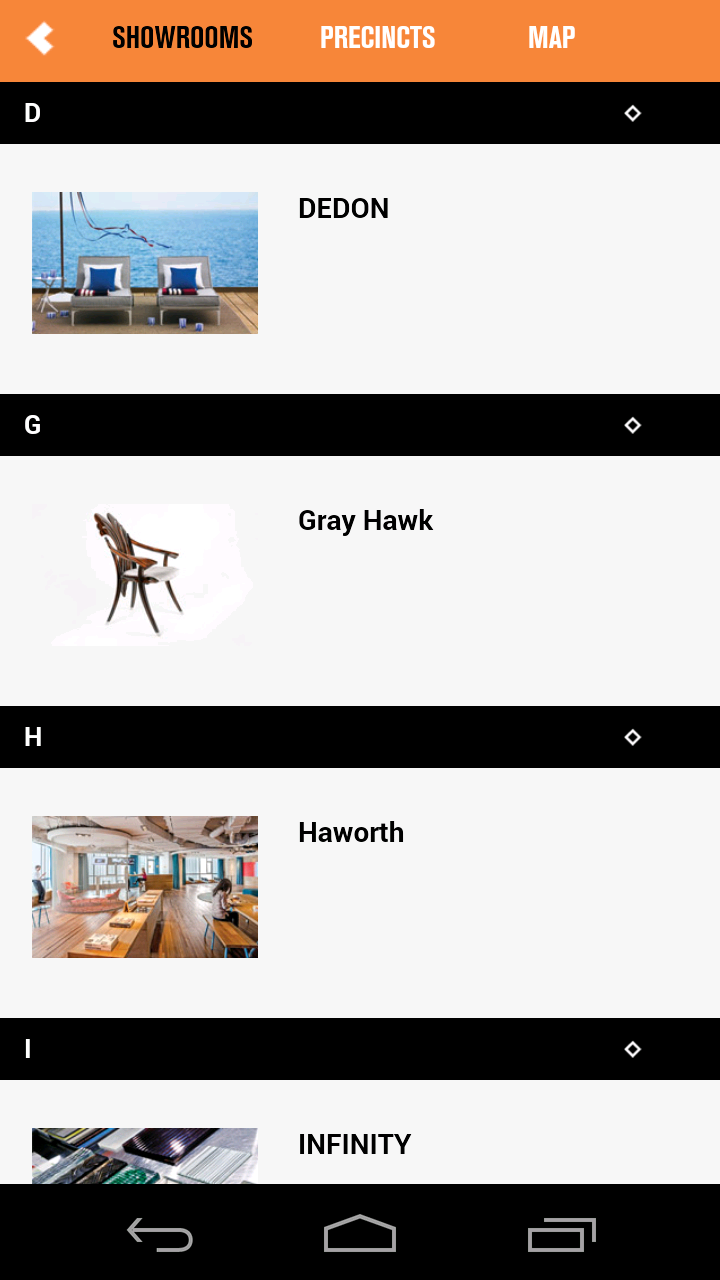Tap the diamond icon in section I
This screenshot has width=720, height=1280.
[632, 1049]
